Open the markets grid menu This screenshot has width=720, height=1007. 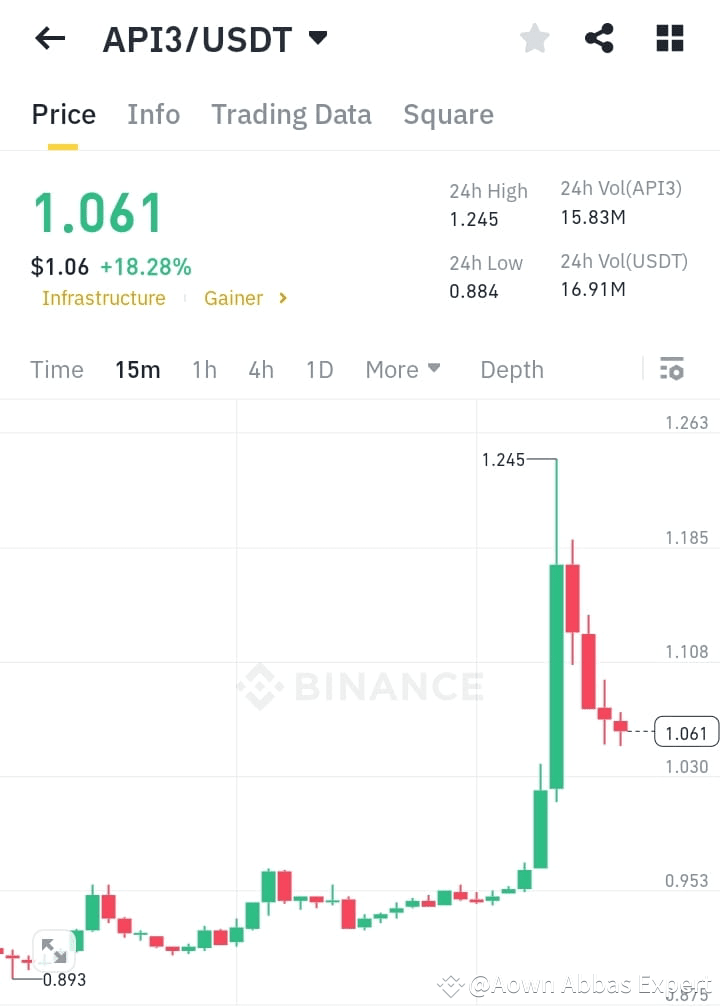click(668, 38)
